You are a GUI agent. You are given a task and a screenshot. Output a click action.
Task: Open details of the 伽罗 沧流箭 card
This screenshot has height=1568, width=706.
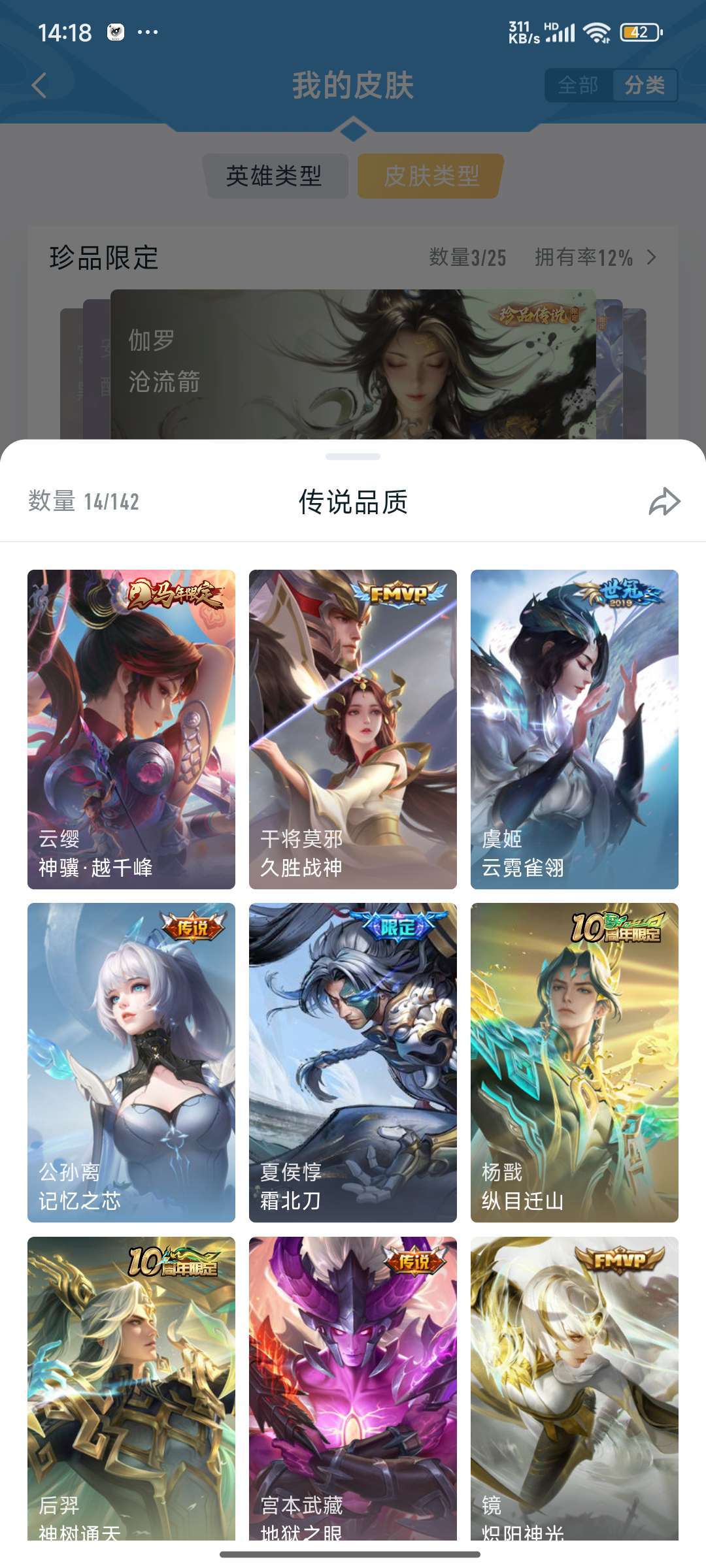[353, 366]
